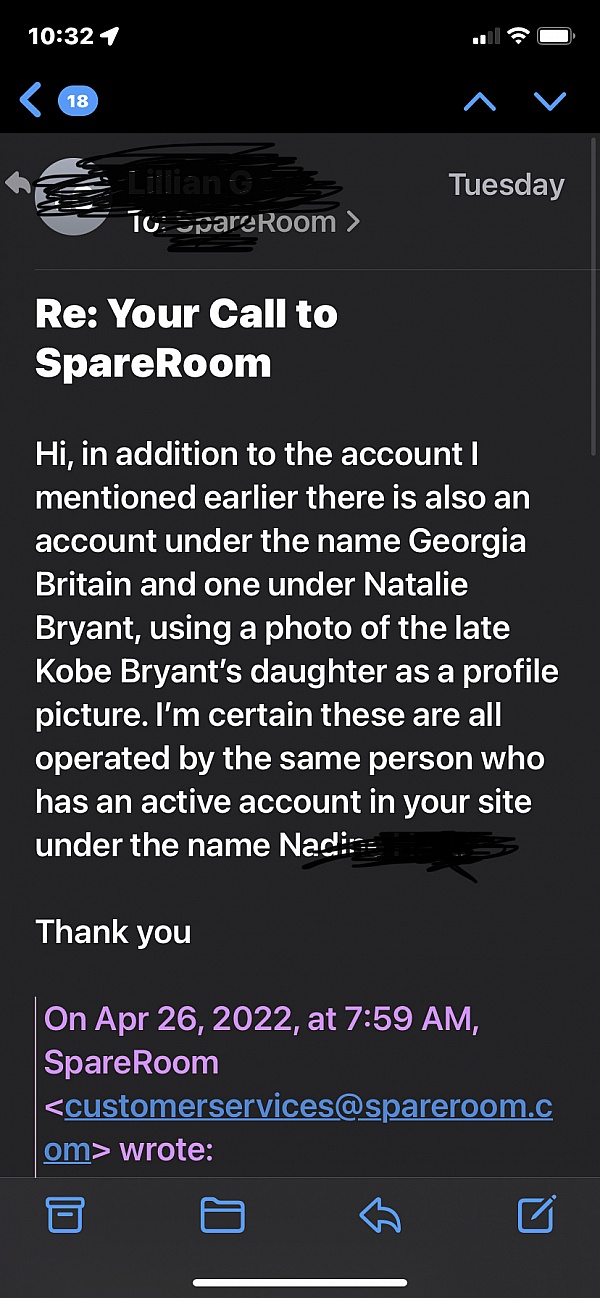
Task: Show the next email with down arrow
Action: click(550, 100)
